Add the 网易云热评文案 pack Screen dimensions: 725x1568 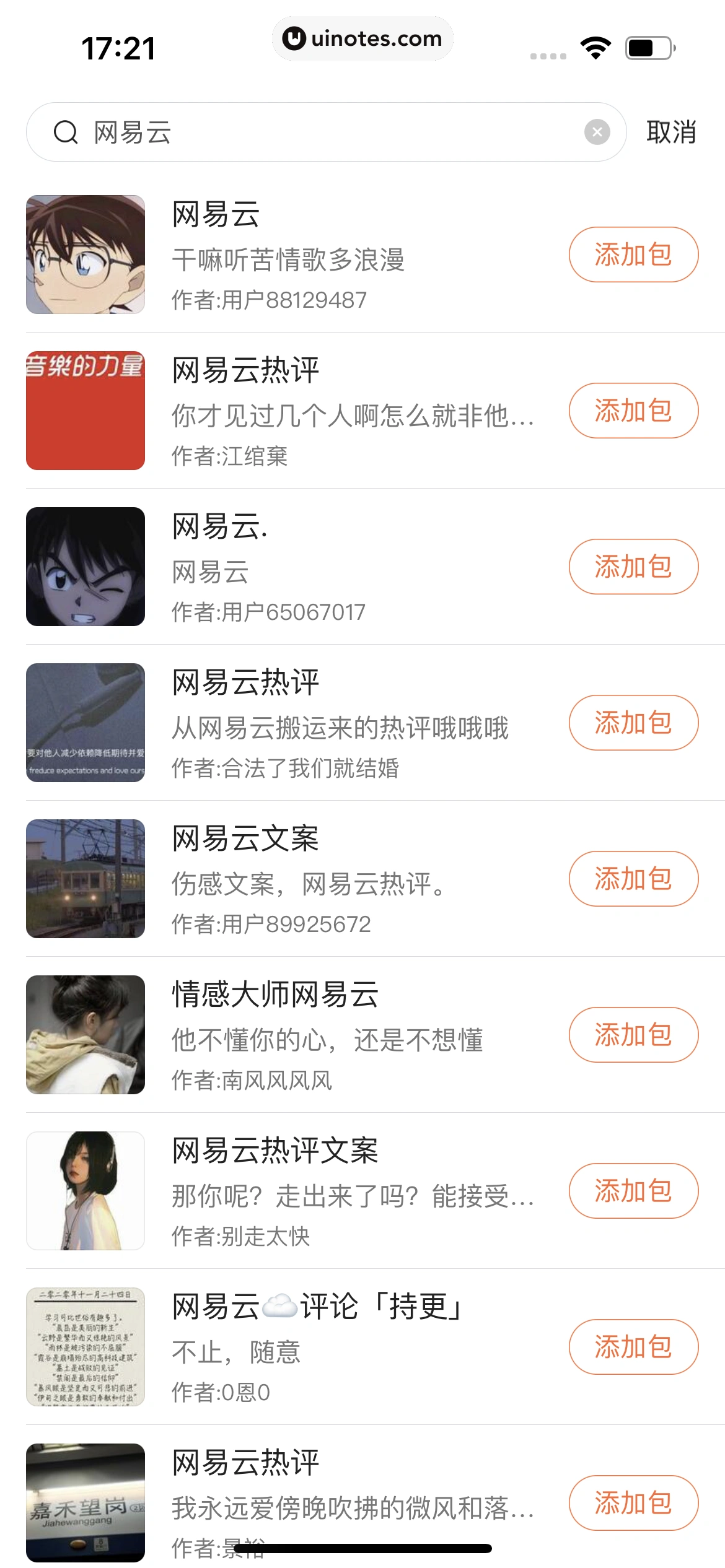[633, 1191]
